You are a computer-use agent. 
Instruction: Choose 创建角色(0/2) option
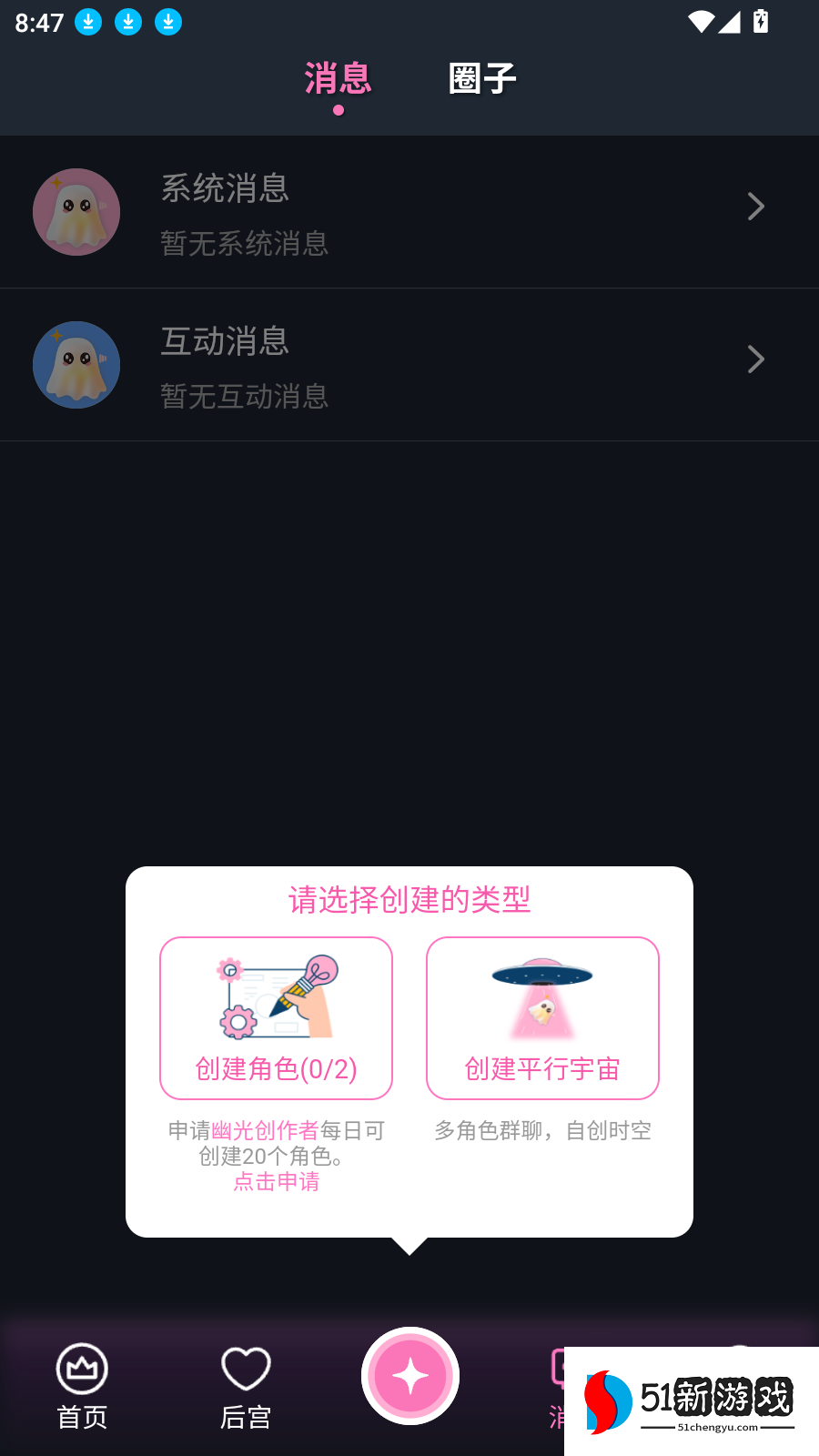[276, 1018]
